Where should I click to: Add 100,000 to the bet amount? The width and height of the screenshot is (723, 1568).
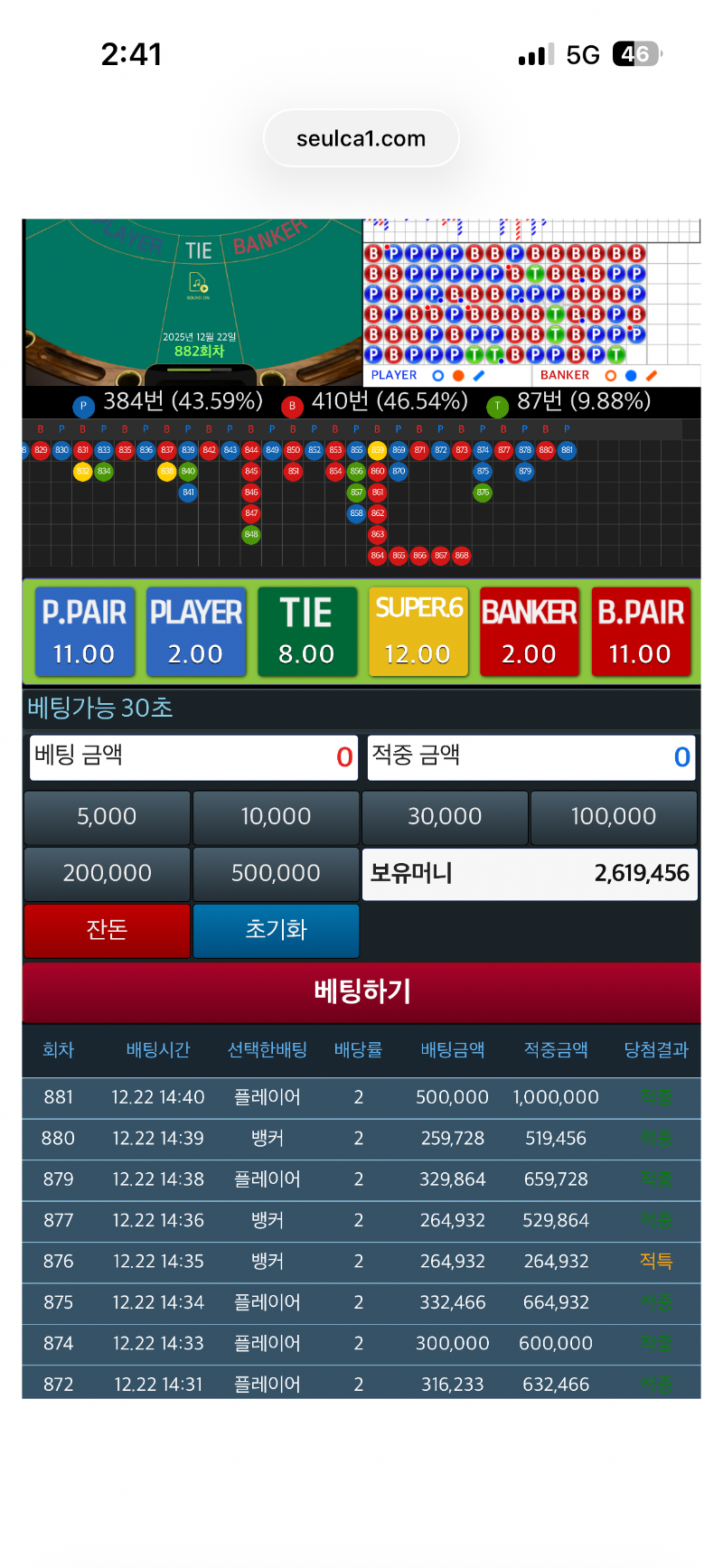coord(614,817)
